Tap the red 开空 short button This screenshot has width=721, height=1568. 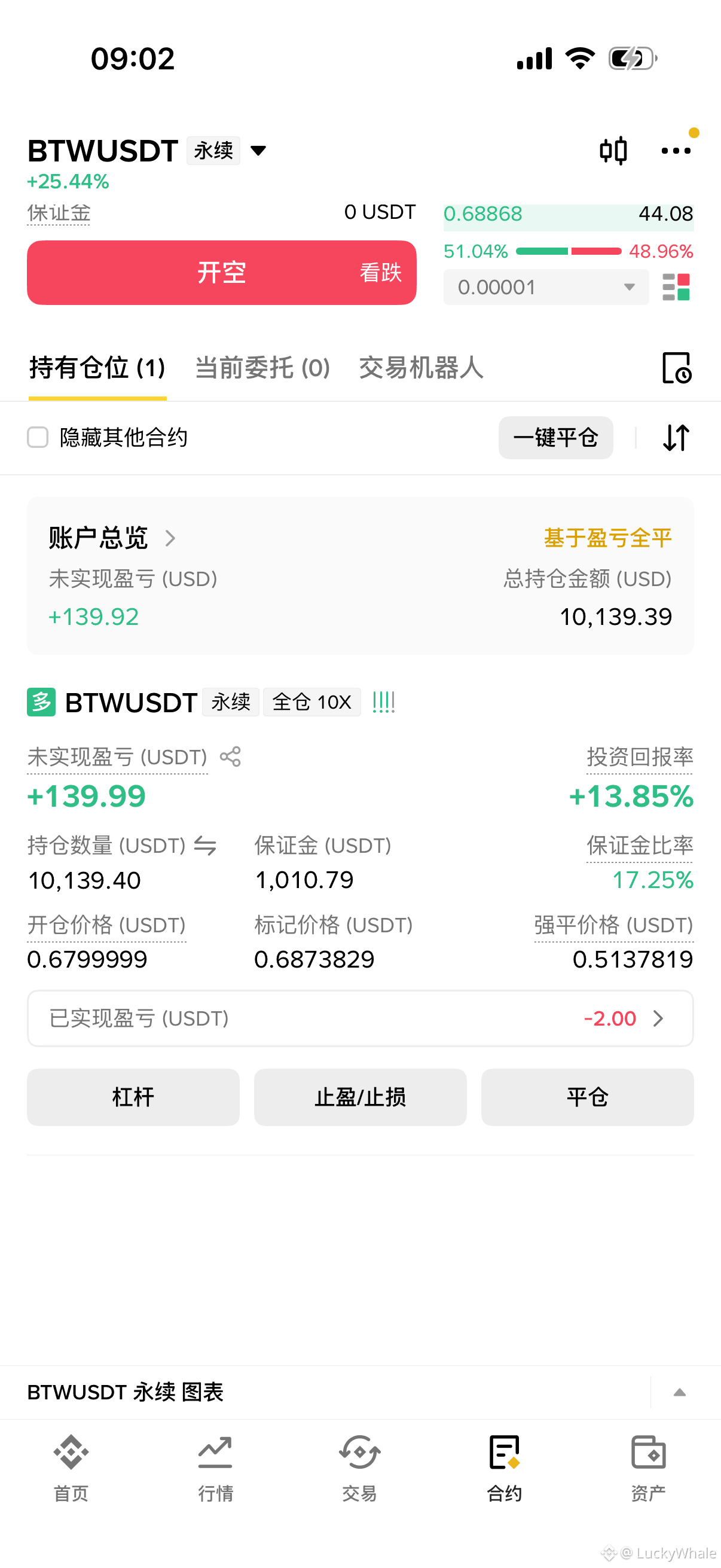coord(221,273)
